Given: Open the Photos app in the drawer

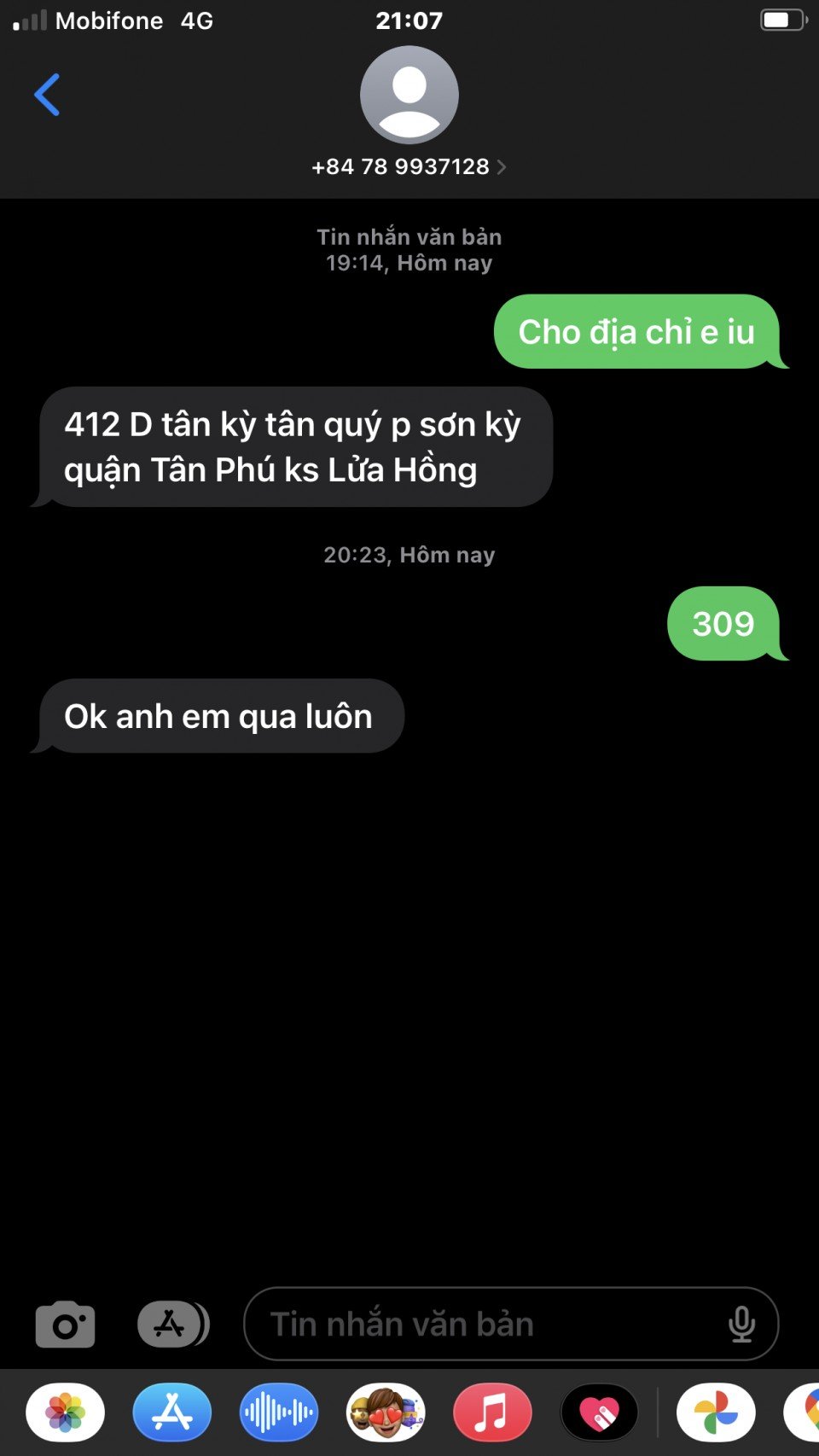Looking at the screenshot, I should 66,1412.
